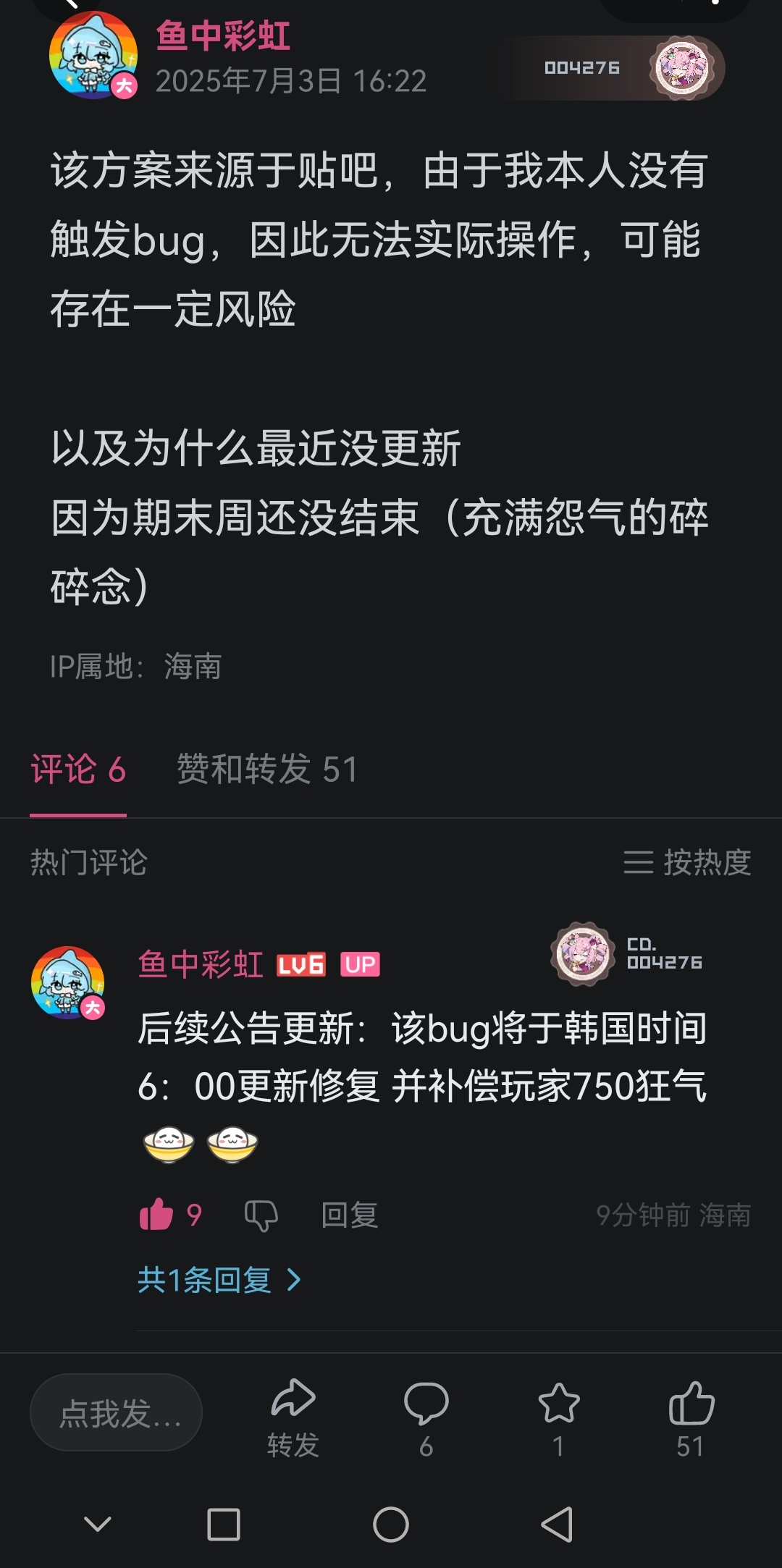Go to home screen via system circle button
The width and height of the screenshot is (782, 1568).
[x=391, y=1525]
